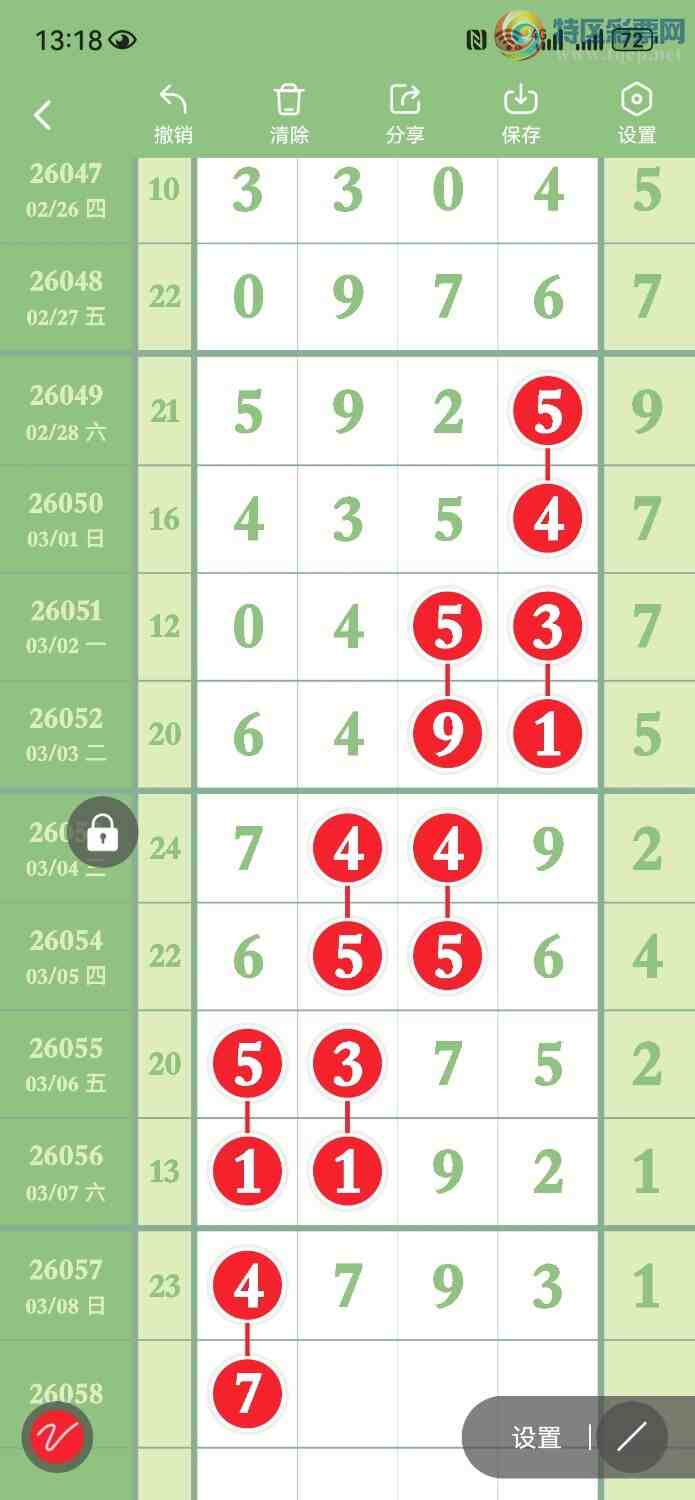Toggle the lock icon

(103, 832)
